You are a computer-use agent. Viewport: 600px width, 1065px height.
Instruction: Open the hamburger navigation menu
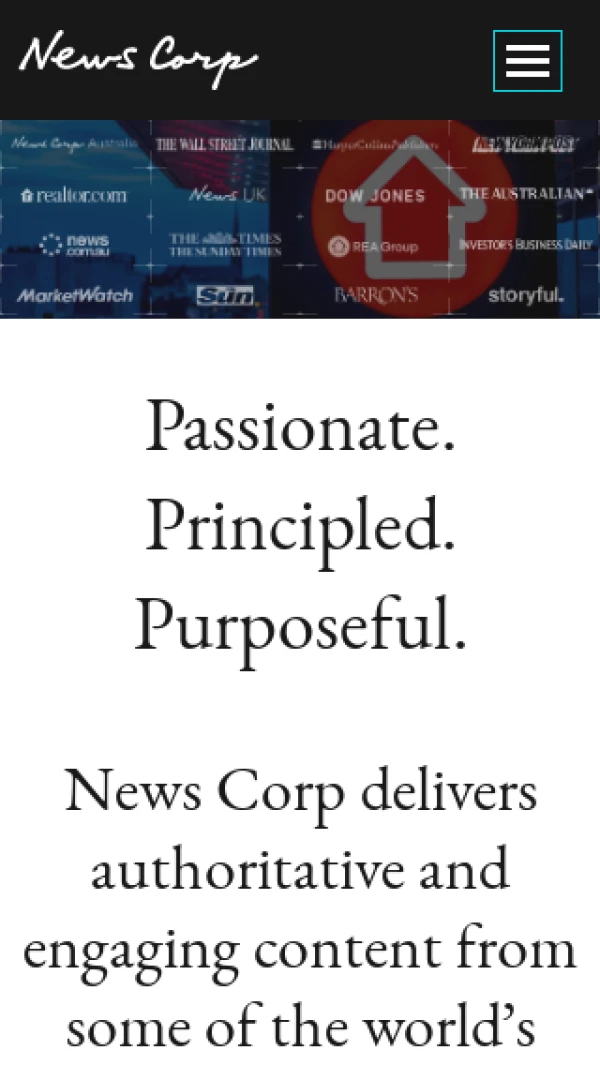pos(527,61)
